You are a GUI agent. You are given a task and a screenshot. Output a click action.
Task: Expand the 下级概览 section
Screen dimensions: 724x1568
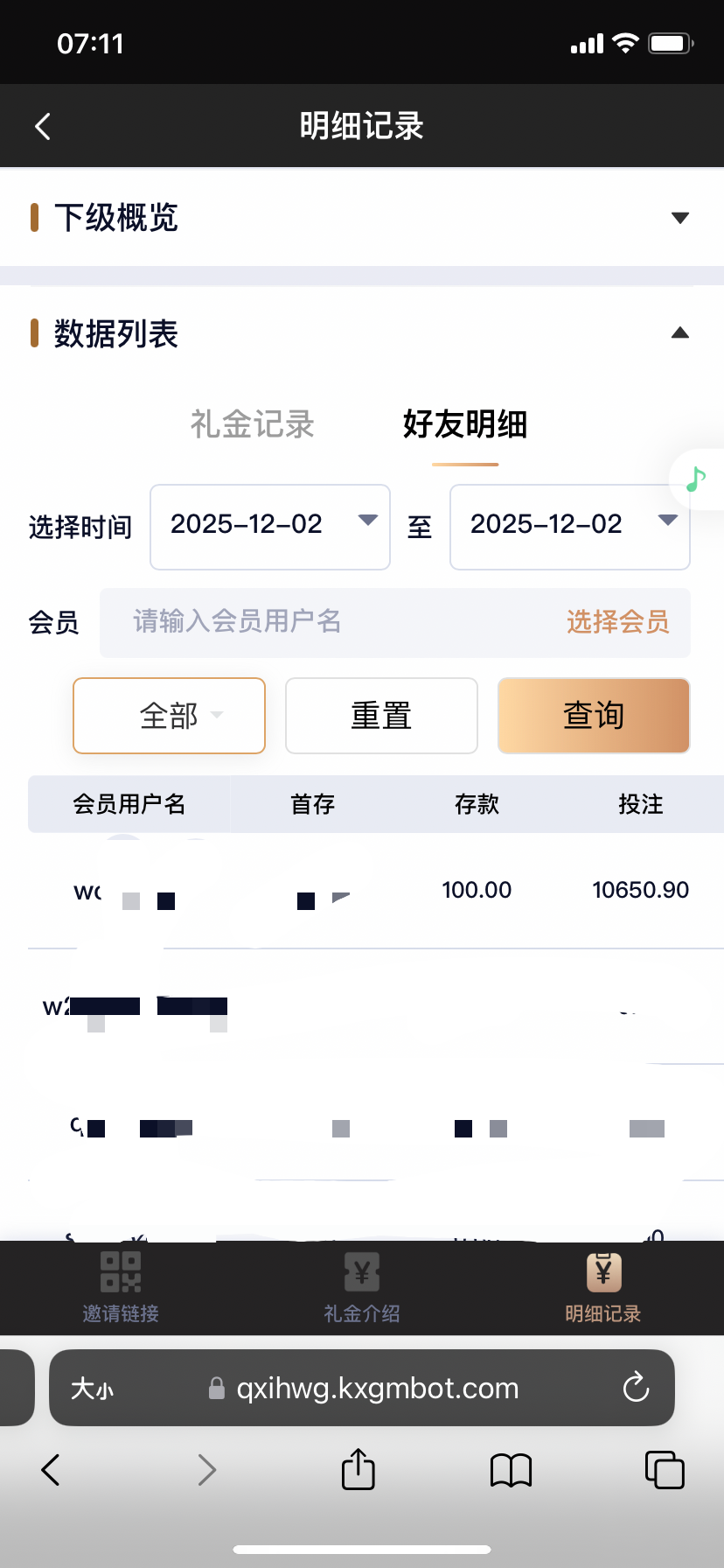click(x=679, y=218)
